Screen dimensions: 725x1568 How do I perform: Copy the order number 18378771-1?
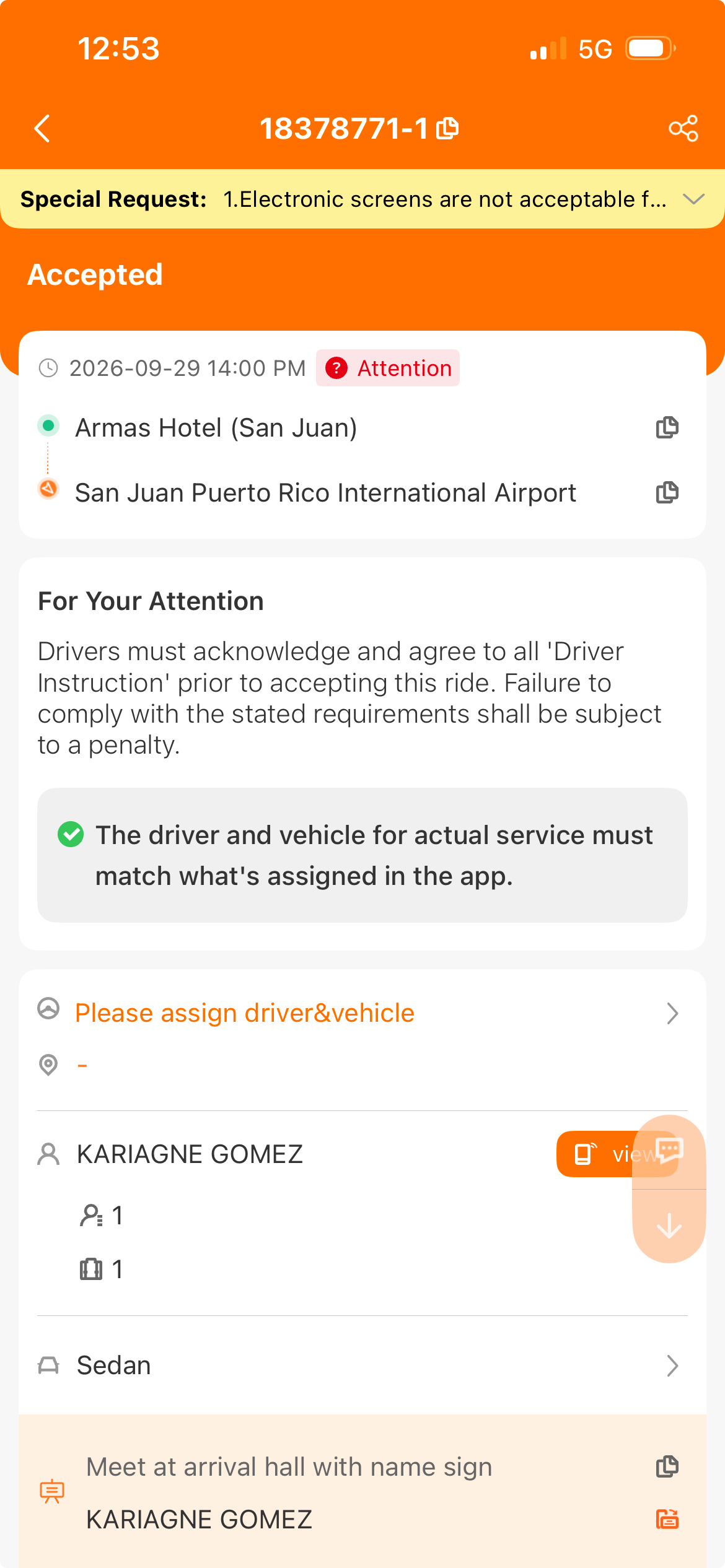(447, 129)
